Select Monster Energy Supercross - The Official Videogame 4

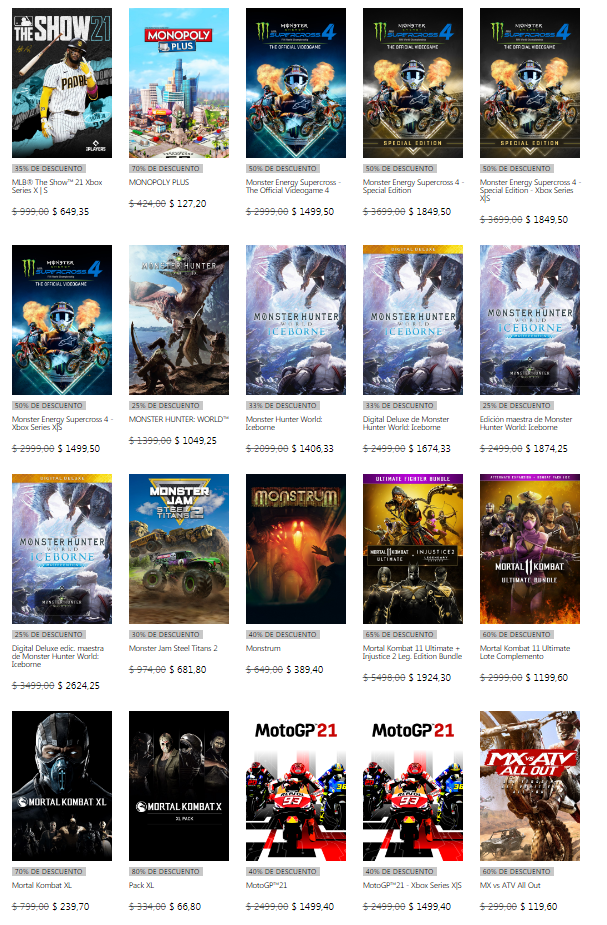[x=296, y=83]
